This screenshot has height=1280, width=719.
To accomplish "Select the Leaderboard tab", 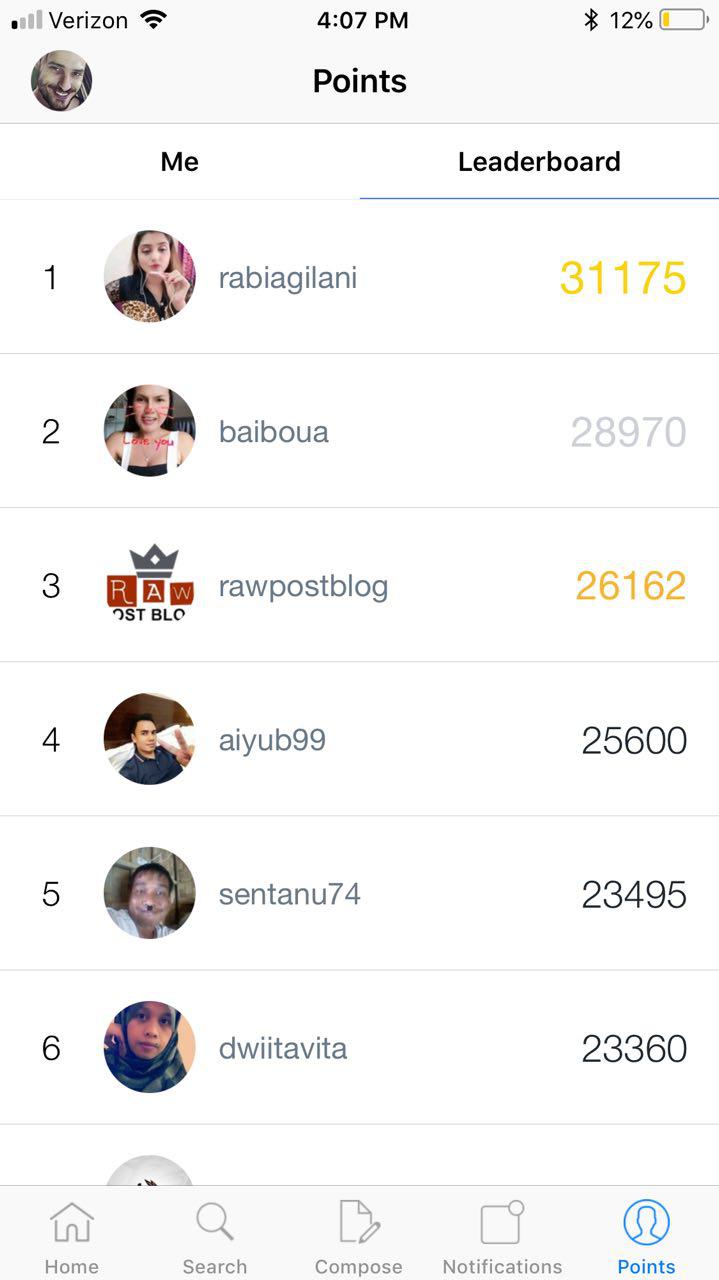I will pos(539,162).
